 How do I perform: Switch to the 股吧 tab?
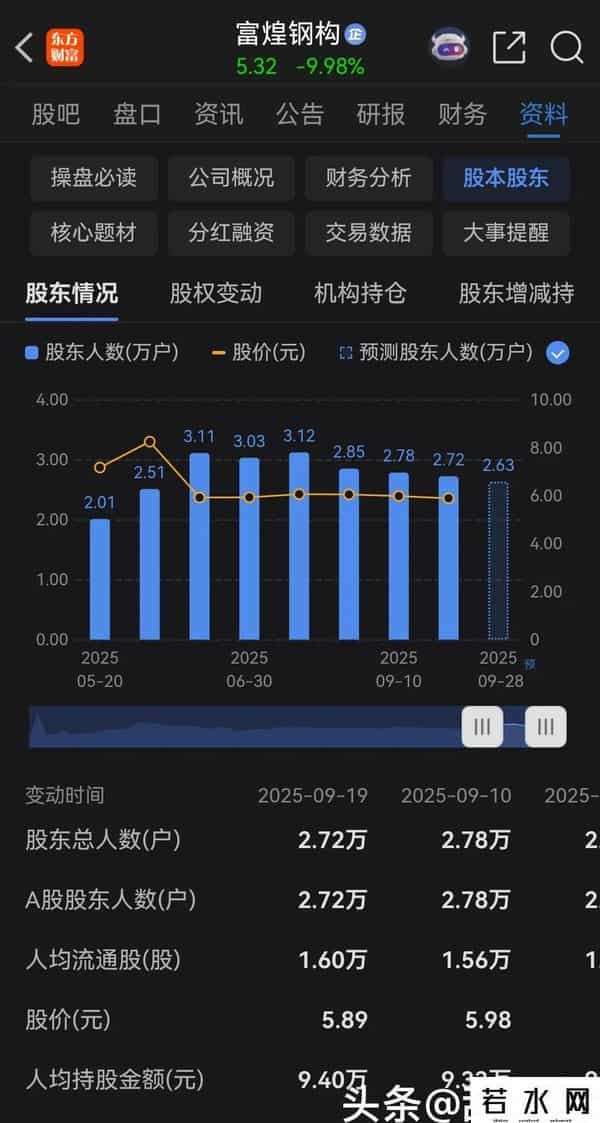click(x=56, y=114)
